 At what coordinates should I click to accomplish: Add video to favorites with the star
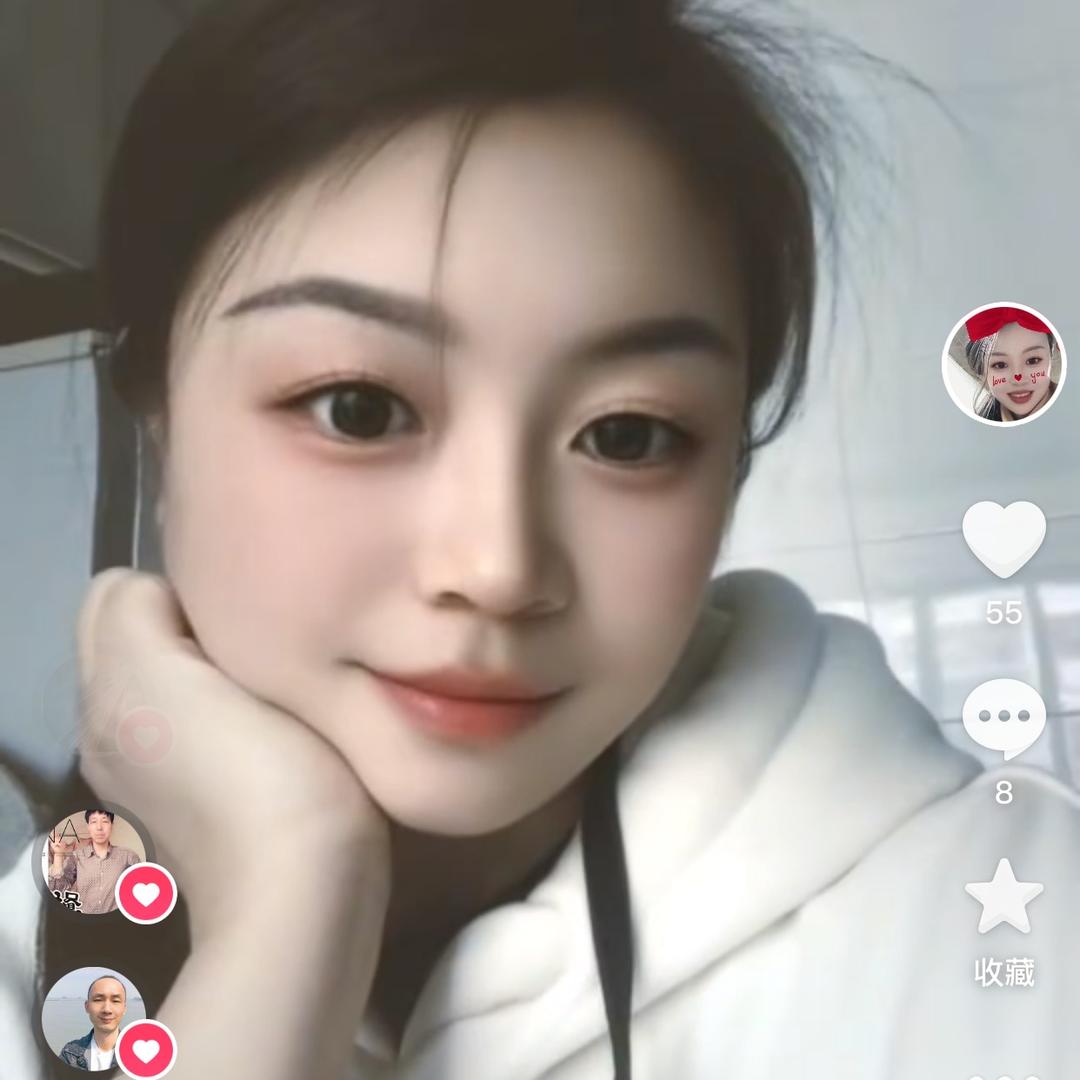1003,896
